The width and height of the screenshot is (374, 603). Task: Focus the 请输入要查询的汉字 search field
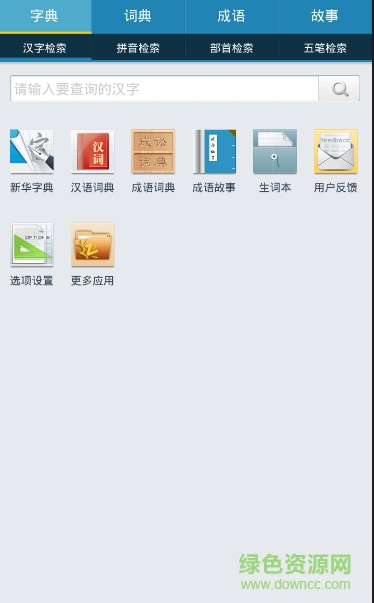(x=165, y=89)
